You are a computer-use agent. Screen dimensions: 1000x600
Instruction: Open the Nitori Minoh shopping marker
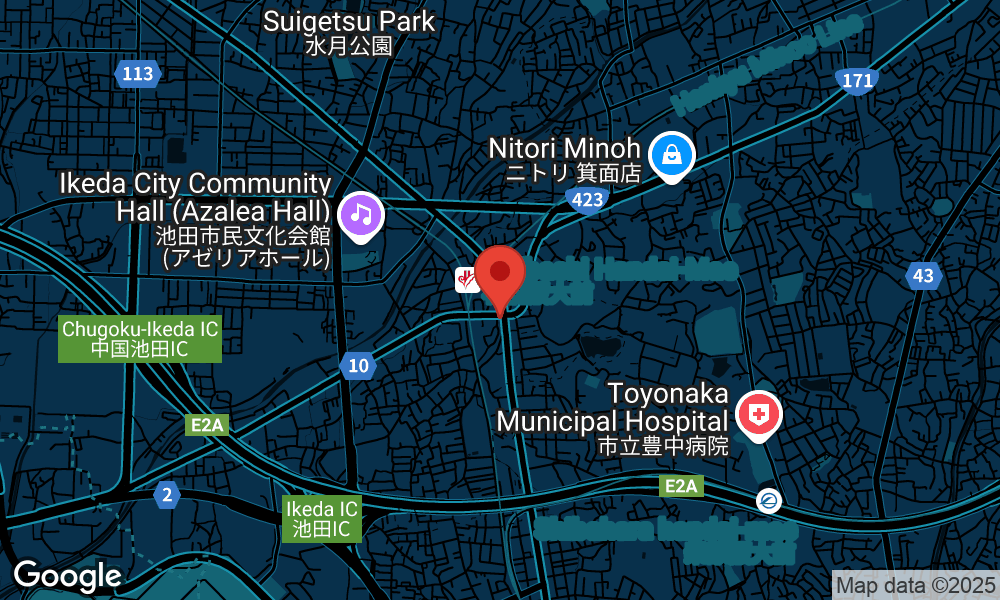tap(672, 155)
